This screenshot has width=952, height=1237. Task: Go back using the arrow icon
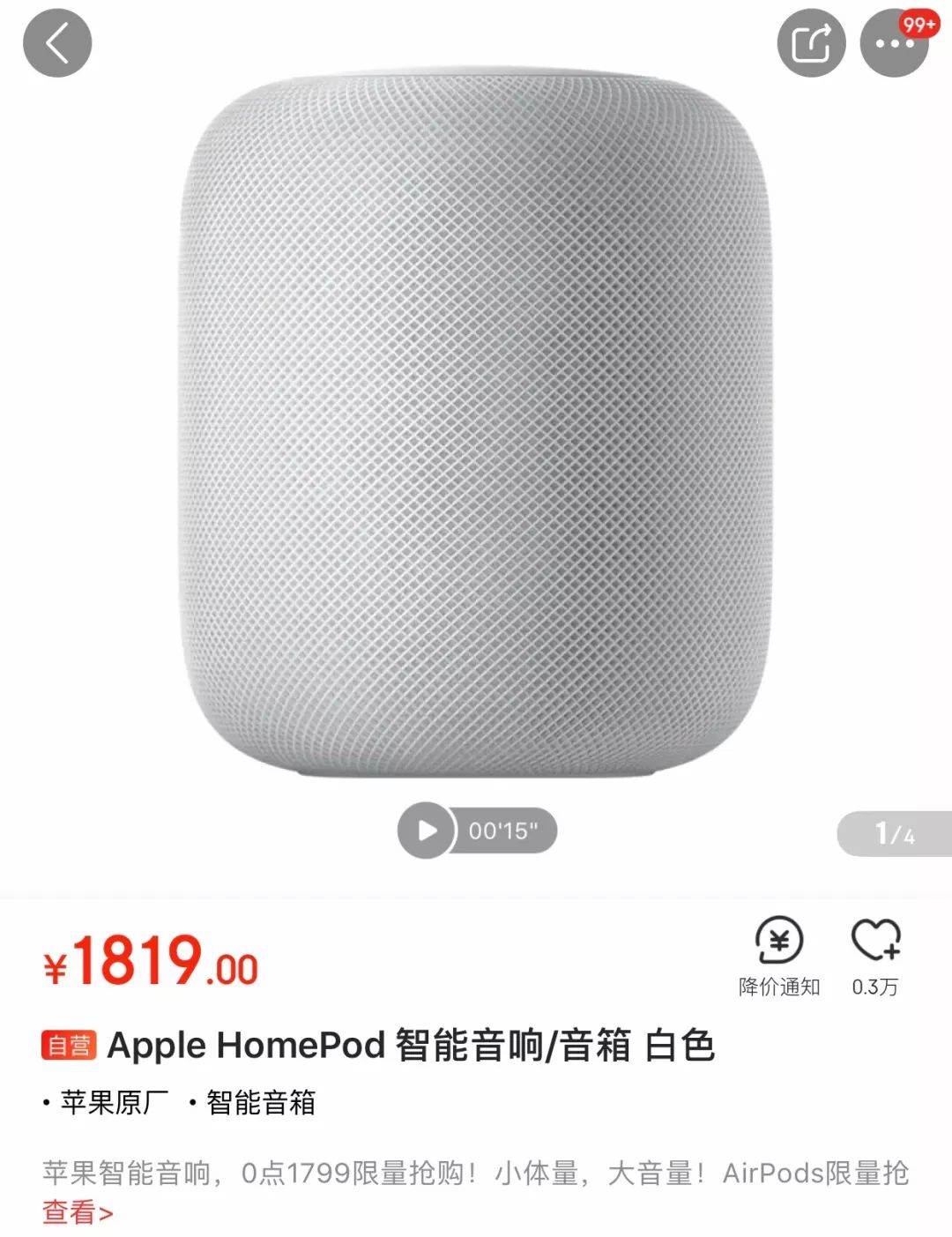point(57,43)
